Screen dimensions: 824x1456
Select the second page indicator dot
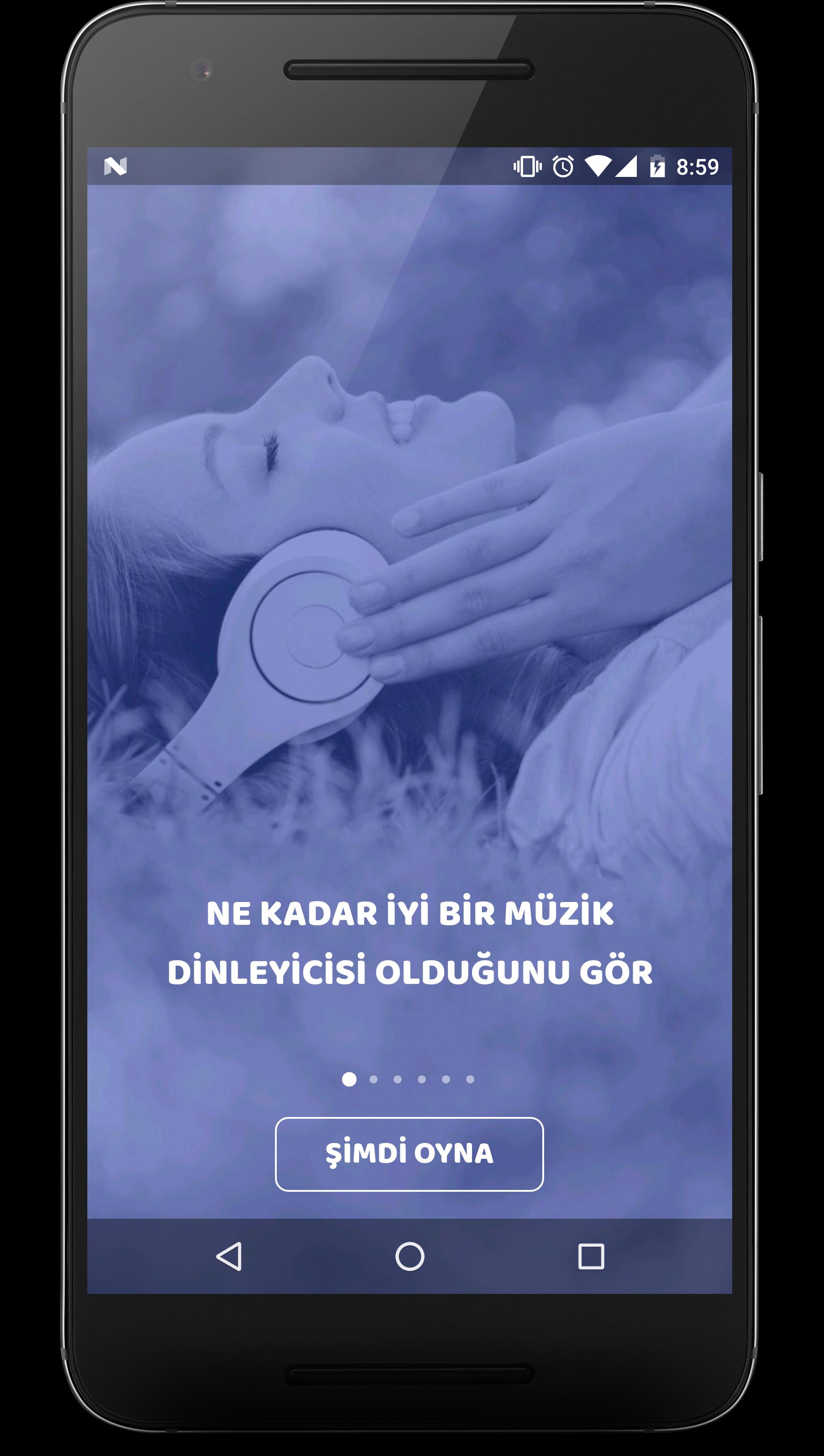pos(373,1079)
